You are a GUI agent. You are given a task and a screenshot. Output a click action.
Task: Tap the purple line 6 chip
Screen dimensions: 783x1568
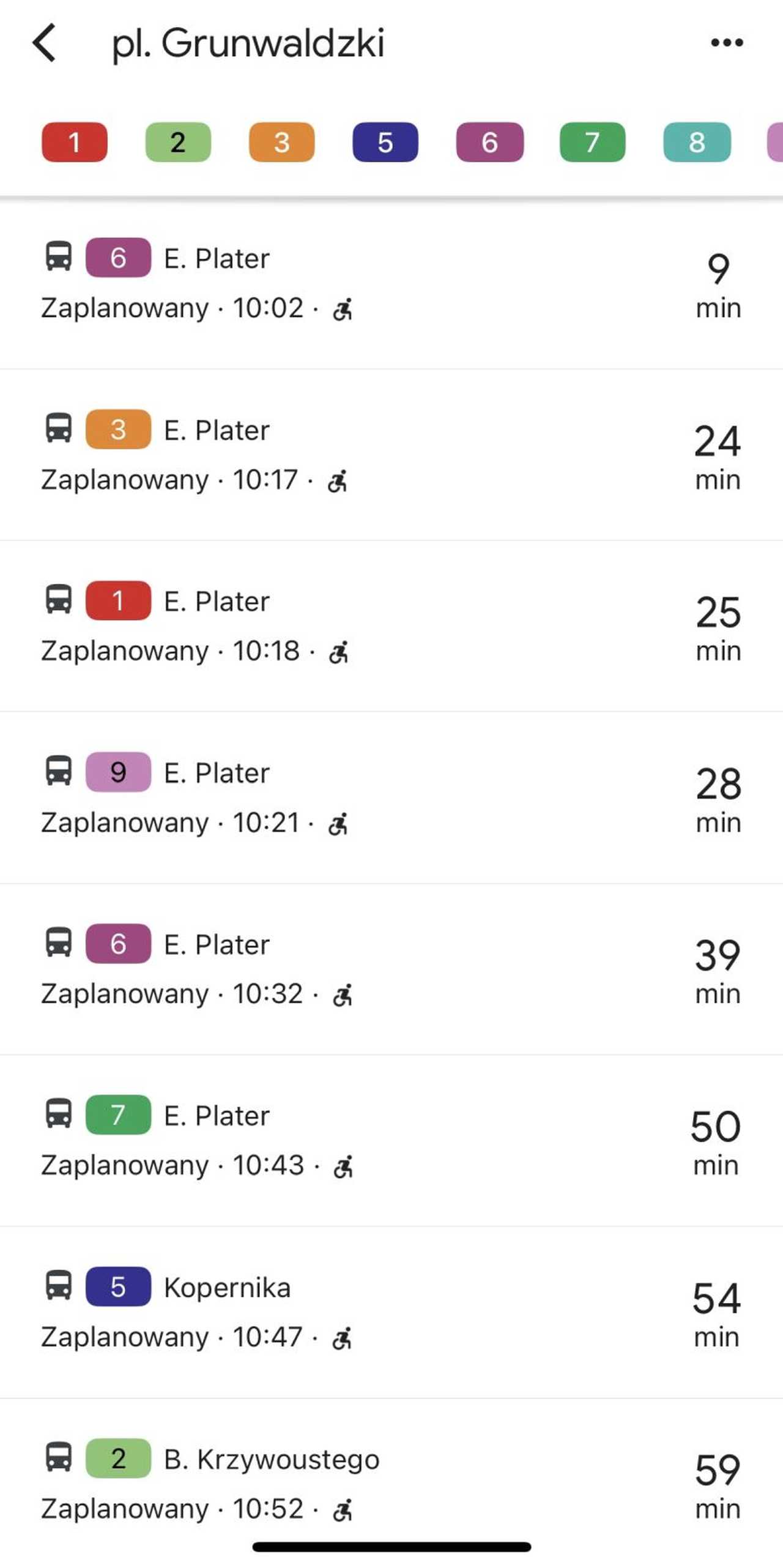[x=489, y=142]
